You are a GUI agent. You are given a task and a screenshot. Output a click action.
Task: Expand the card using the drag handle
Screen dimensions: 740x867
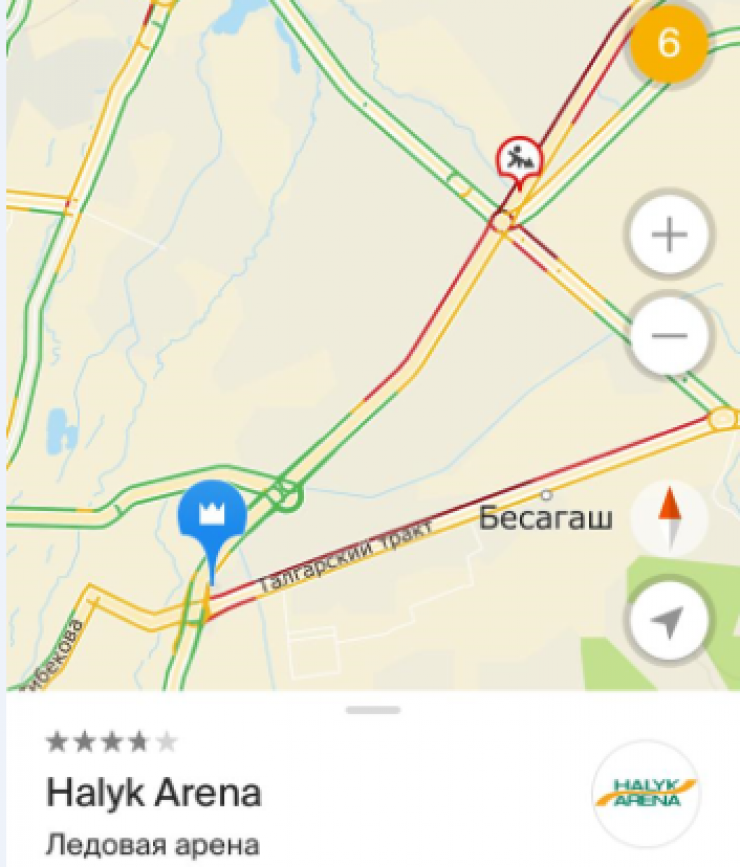(373, 710)
